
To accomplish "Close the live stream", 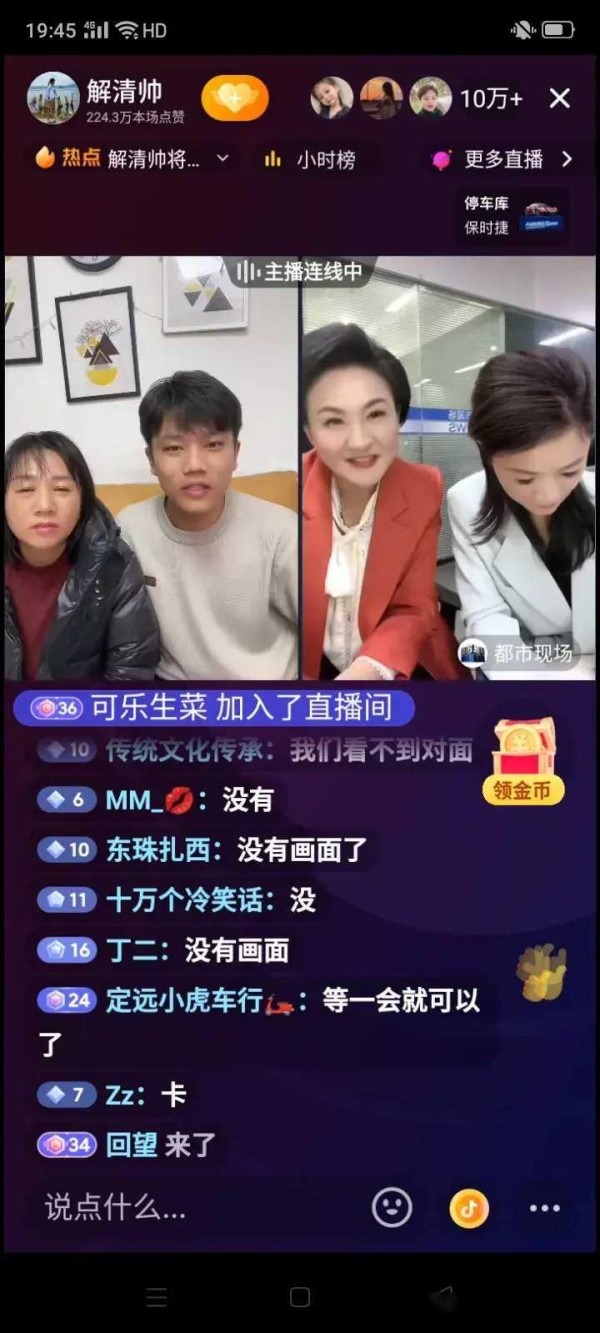I will 560,98.
